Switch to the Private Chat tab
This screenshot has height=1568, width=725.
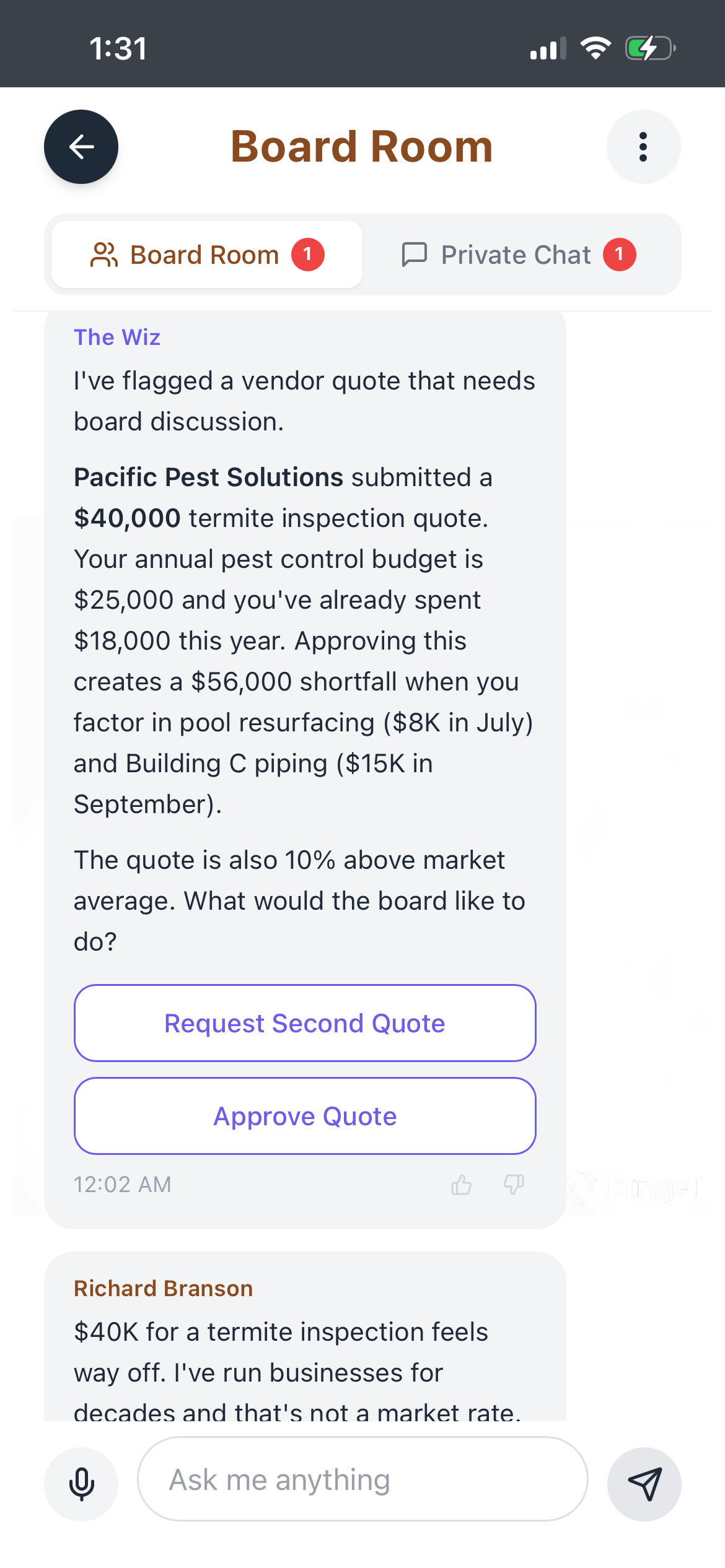[514, 254]
